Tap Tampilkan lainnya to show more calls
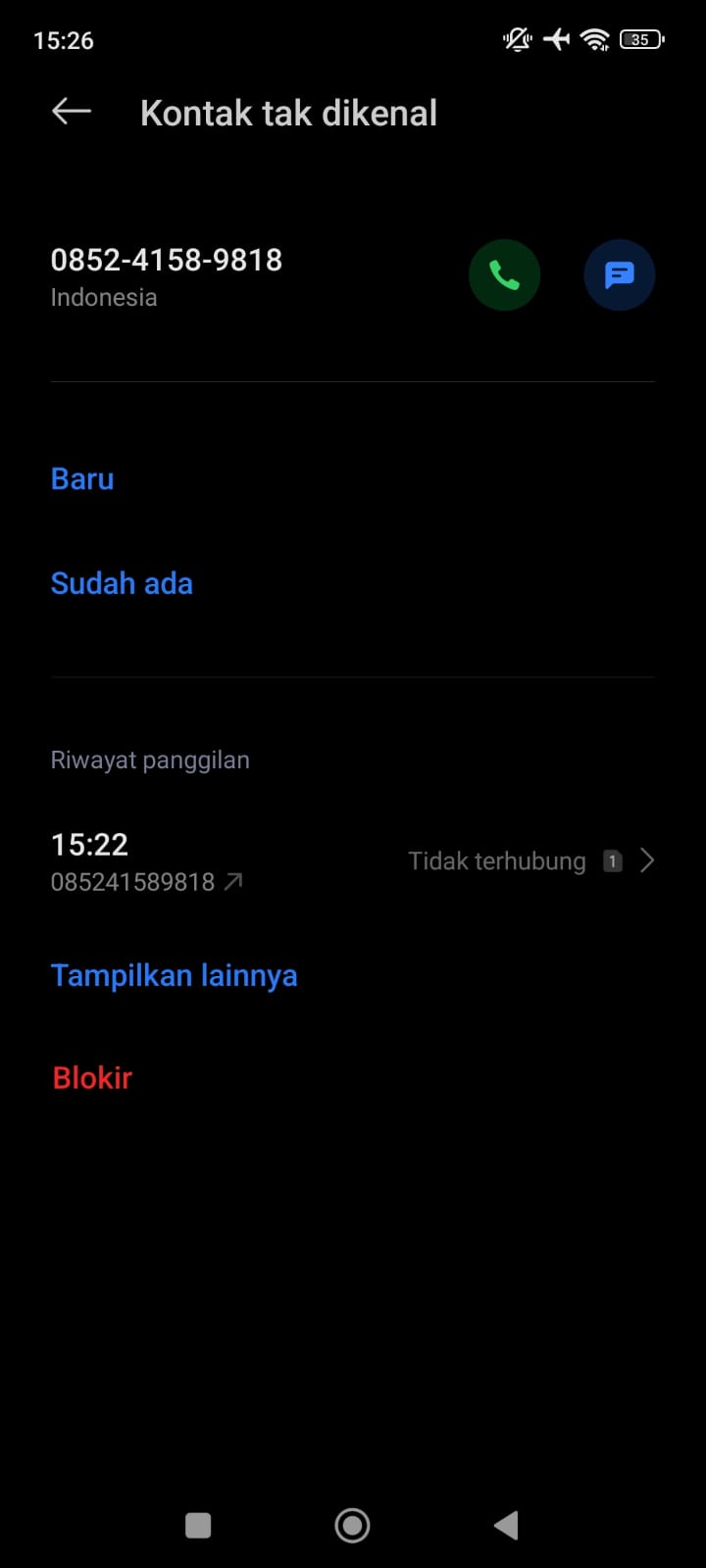706x1568 pixels. click(x=174, y=975)
